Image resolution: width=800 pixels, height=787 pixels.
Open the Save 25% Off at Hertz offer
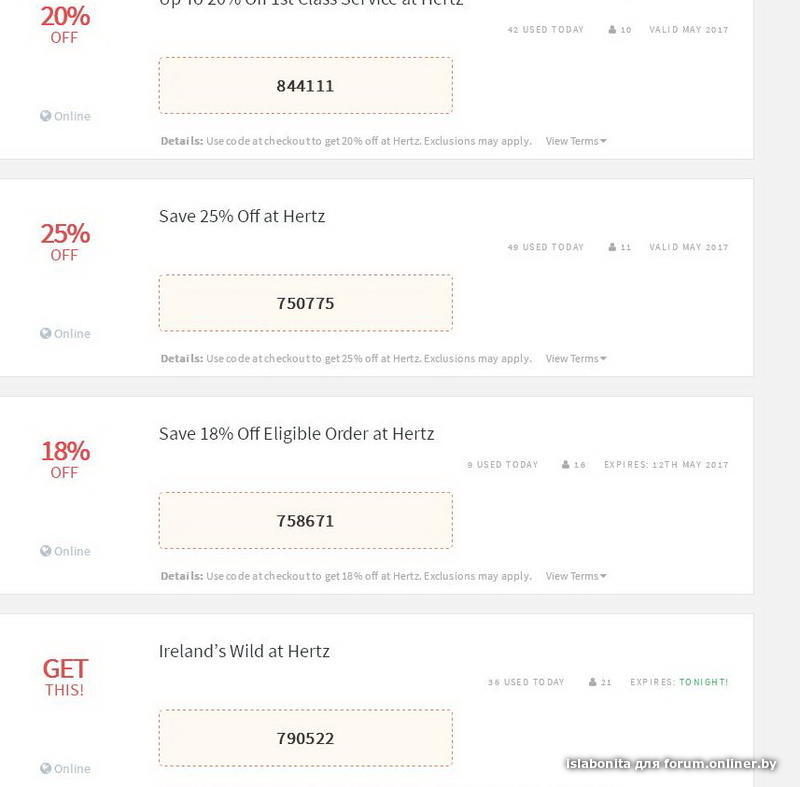click(242, 216)
